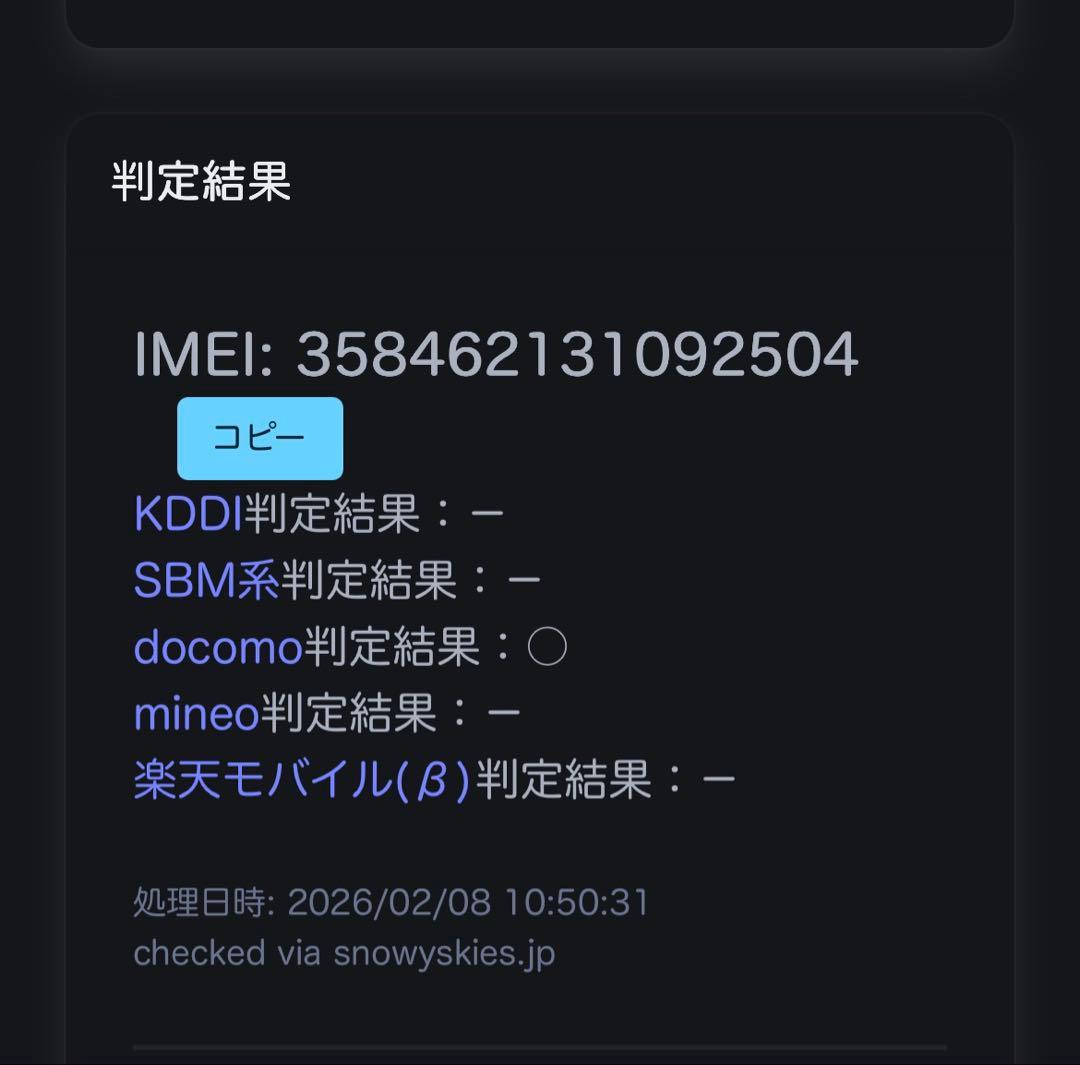Open the KDDI link

188,515
